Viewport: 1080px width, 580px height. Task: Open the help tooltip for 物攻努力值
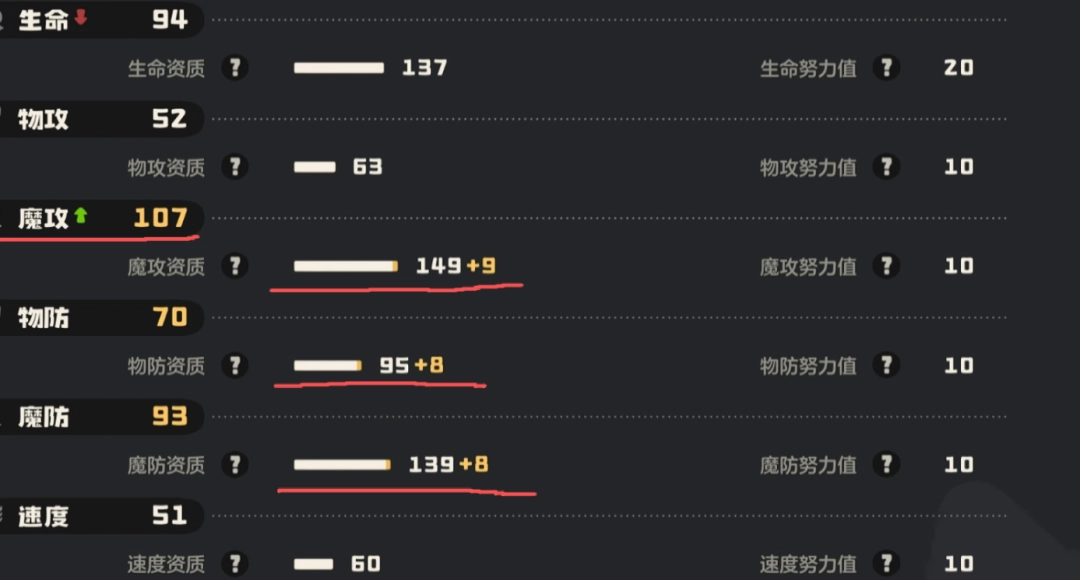tap(886, 167)
